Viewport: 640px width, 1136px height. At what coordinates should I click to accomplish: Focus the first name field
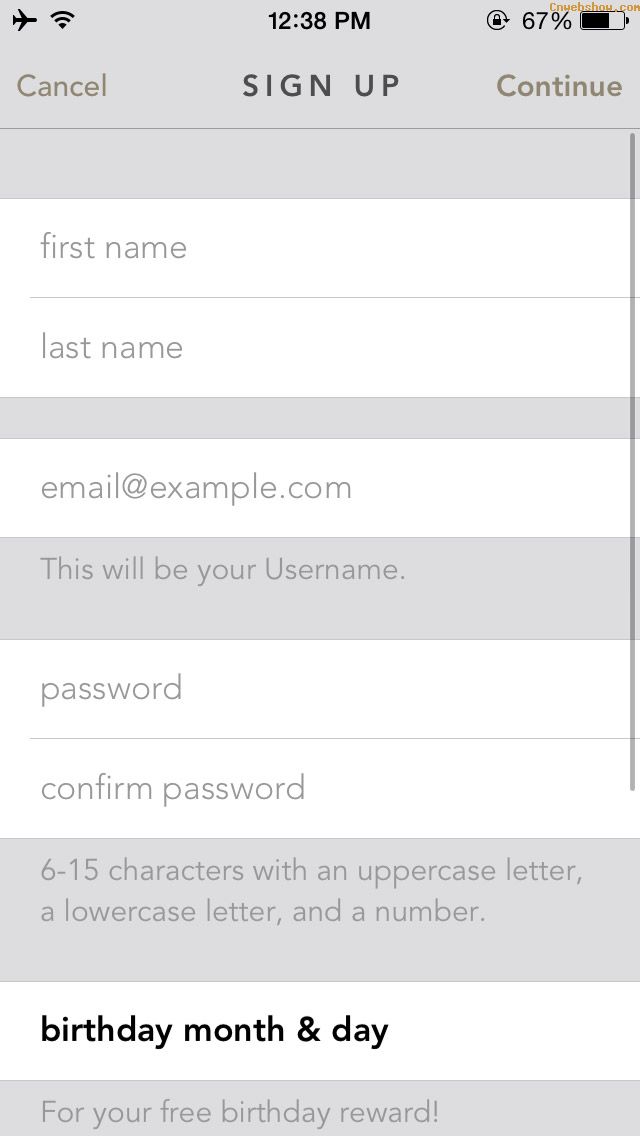pos(320,248)
